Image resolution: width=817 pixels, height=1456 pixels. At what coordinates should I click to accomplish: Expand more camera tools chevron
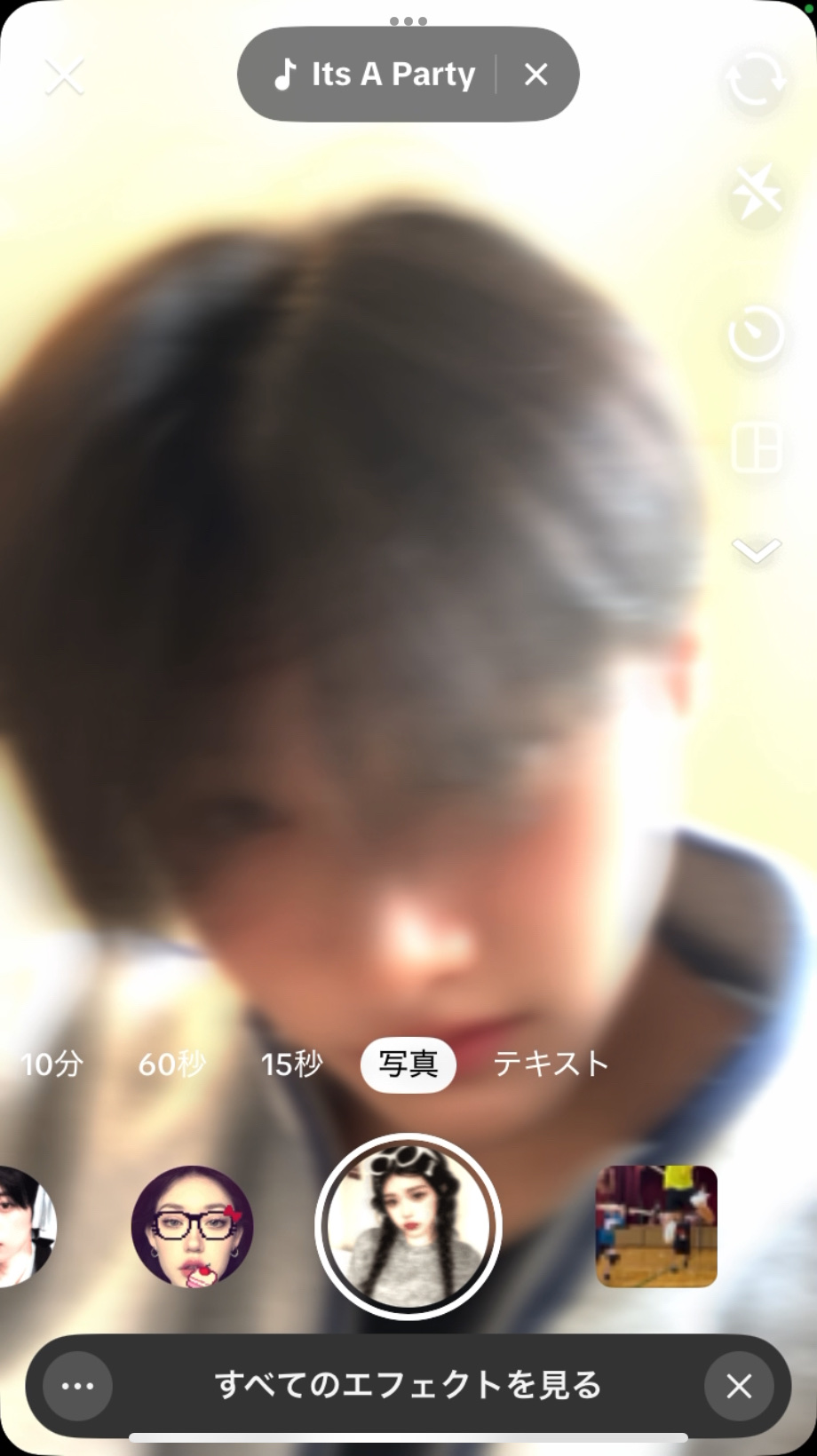coord(756,550)
